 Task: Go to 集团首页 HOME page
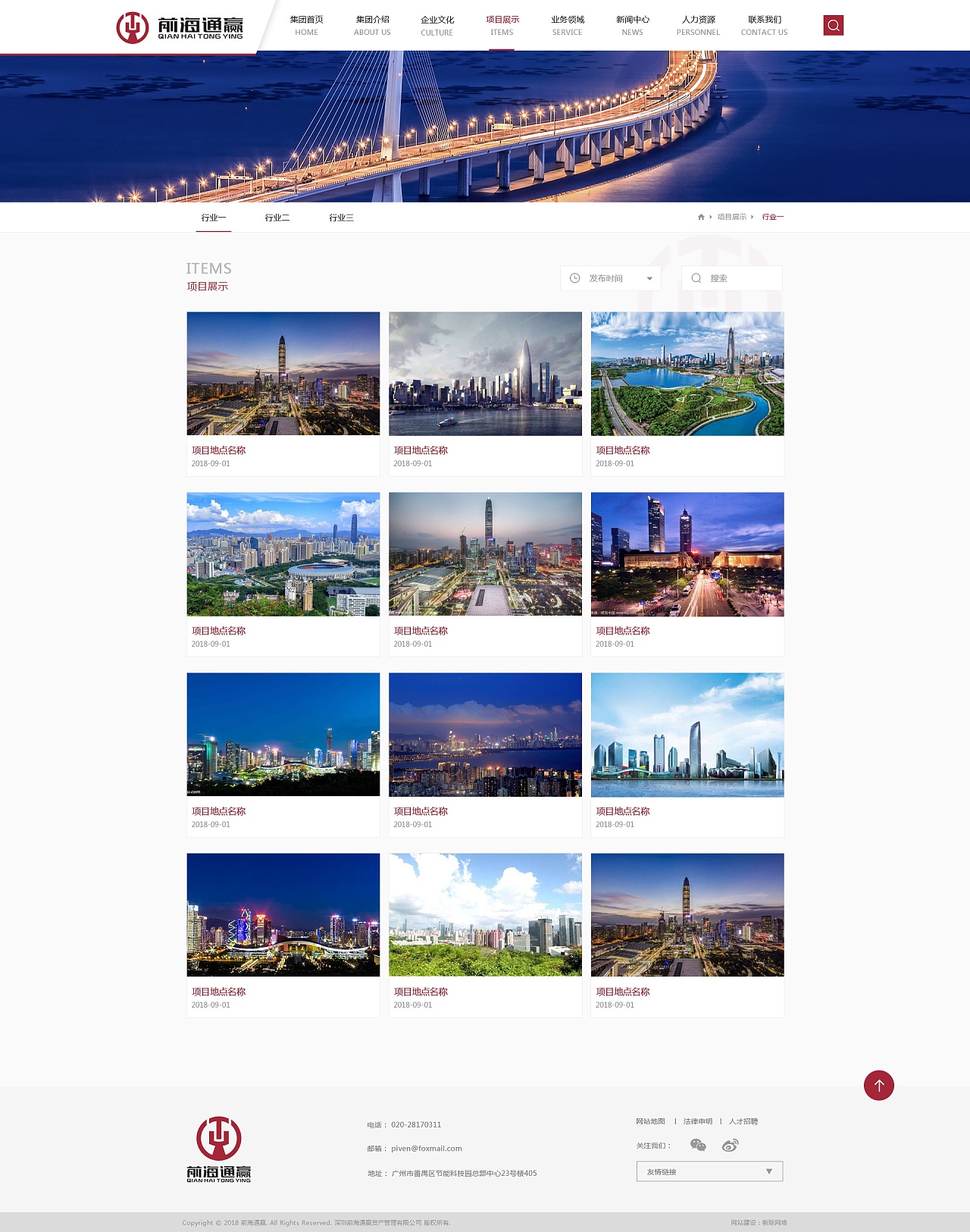pos(306,26)
